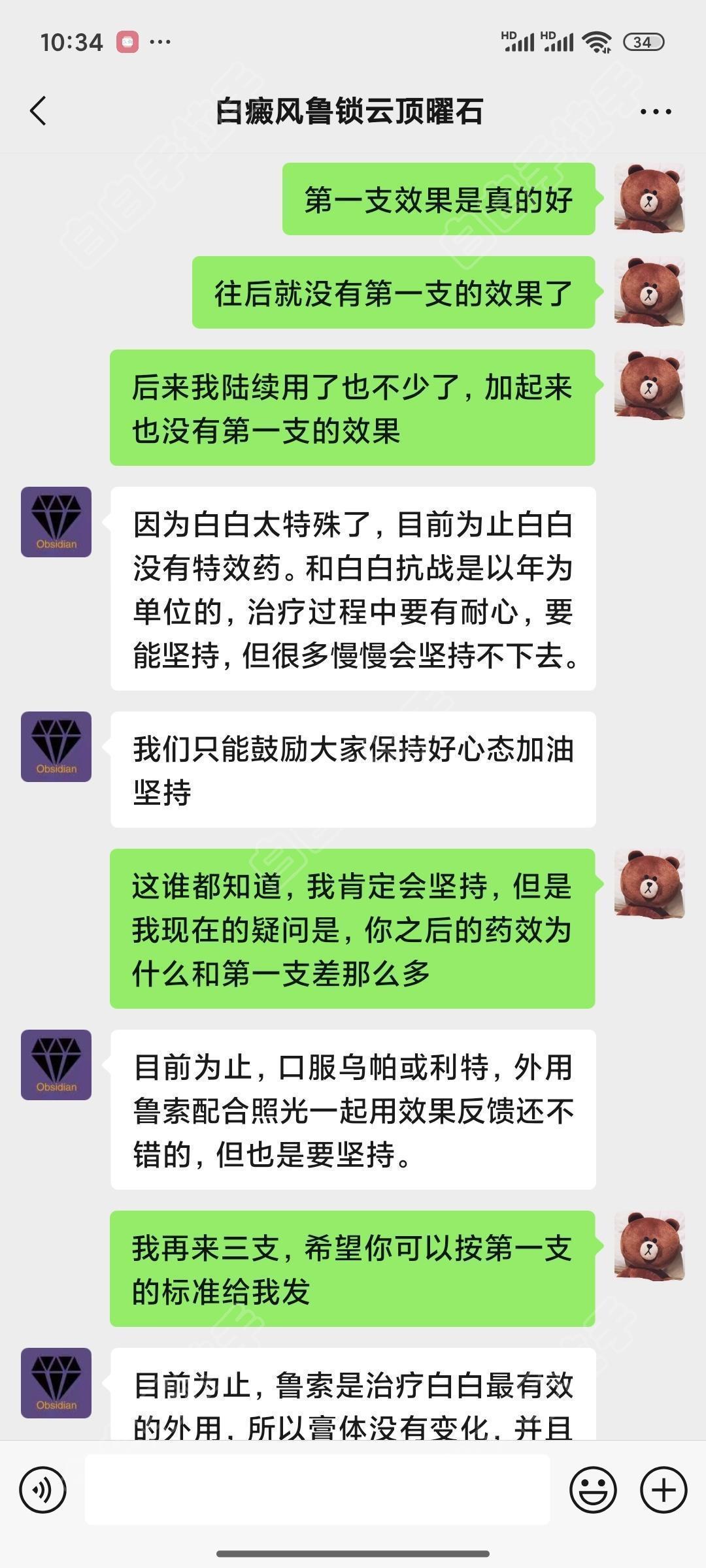Go back from the chat
706x1568 pixels.
tap(39, 111)
